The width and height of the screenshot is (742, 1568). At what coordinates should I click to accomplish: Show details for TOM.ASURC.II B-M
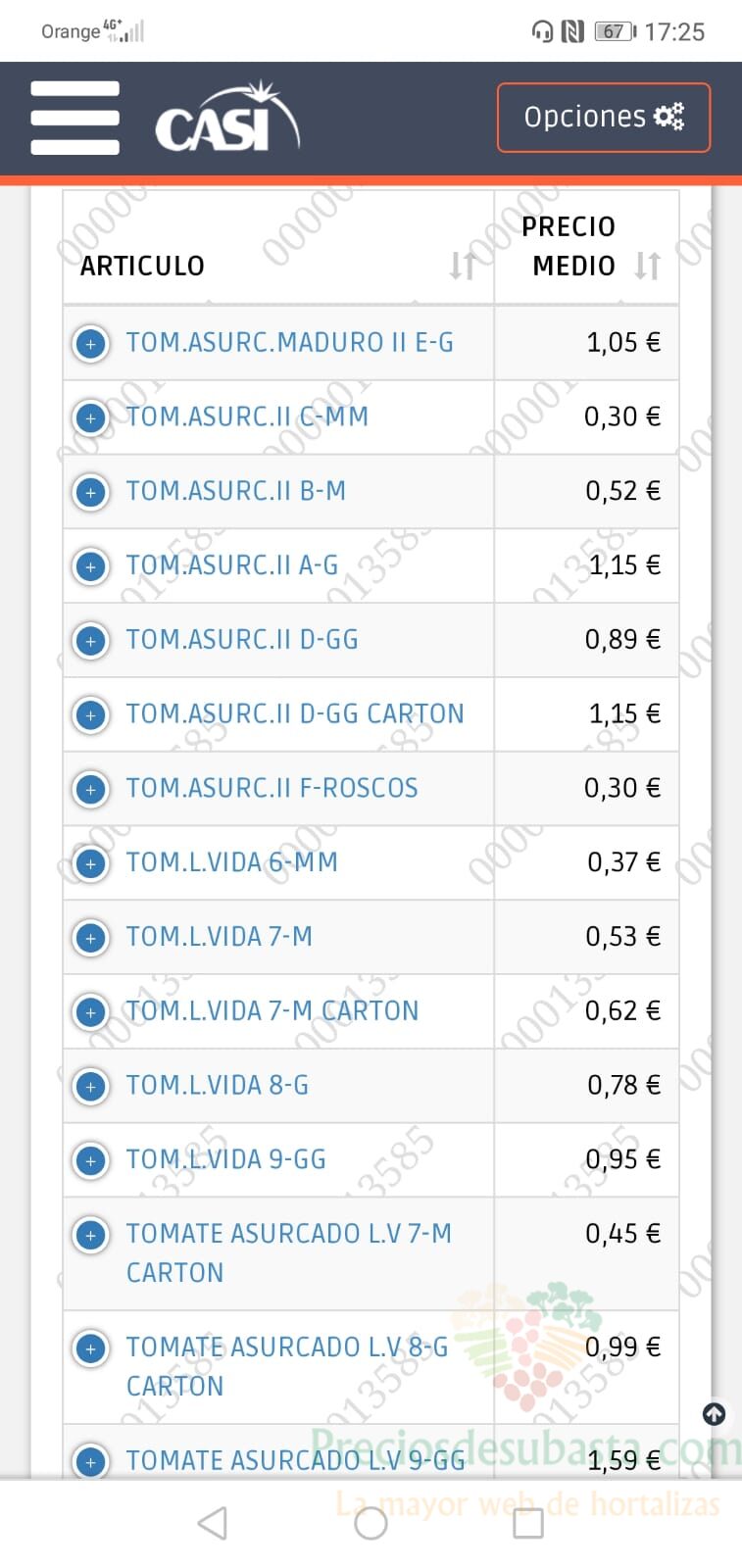(91, 492)
